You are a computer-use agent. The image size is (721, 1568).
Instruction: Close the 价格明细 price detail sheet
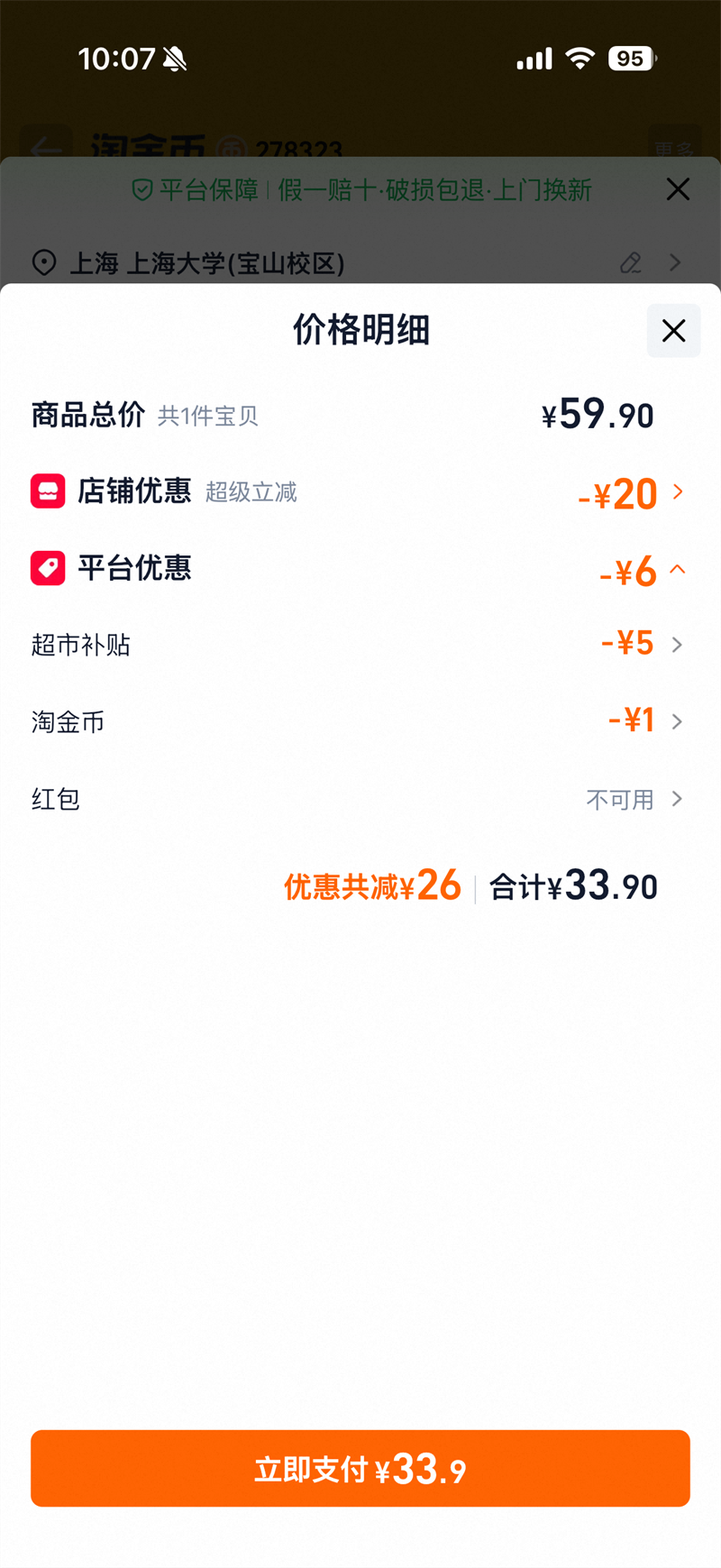pyautogui.click(x=673, y=331)
